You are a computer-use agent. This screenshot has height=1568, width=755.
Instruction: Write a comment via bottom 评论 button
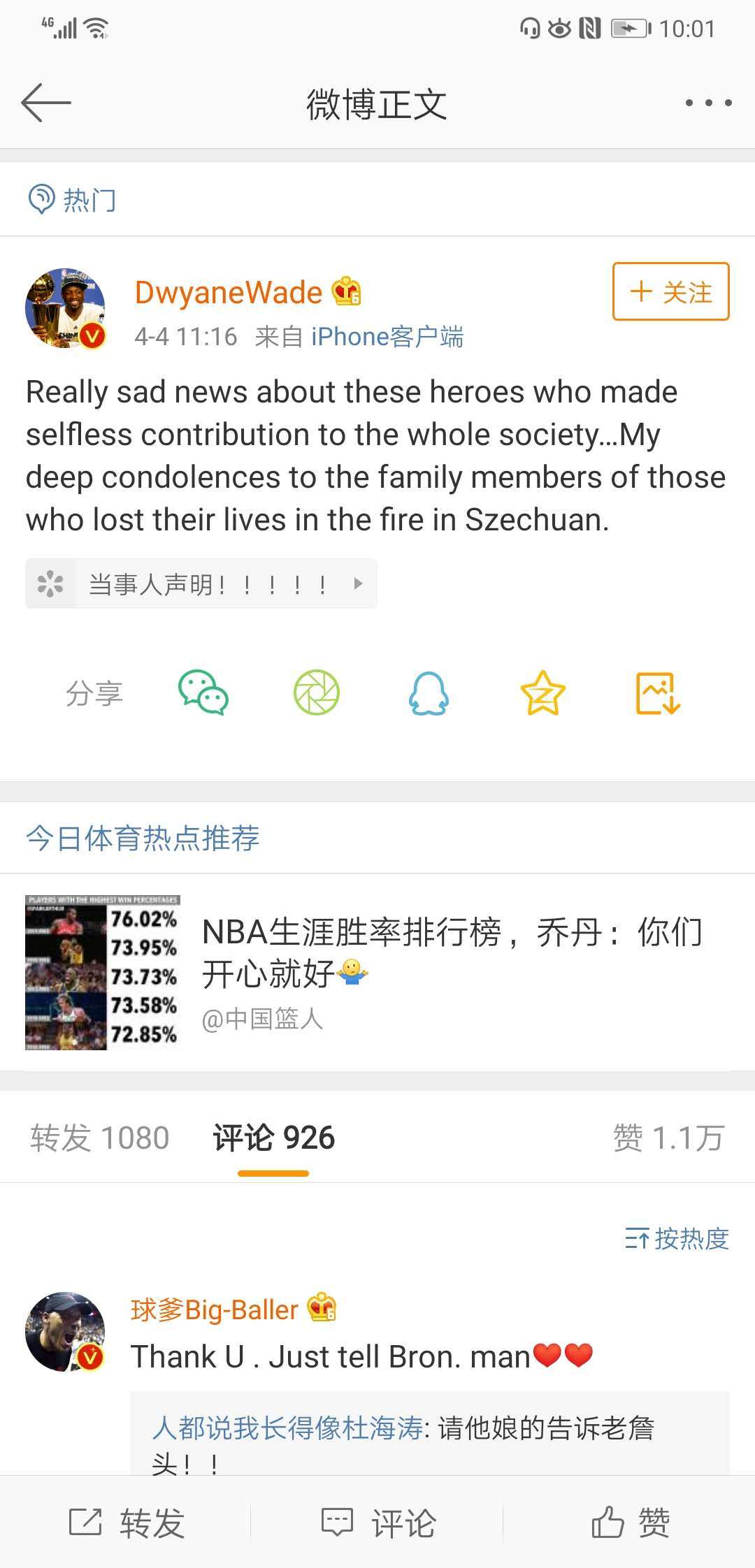377,1522
